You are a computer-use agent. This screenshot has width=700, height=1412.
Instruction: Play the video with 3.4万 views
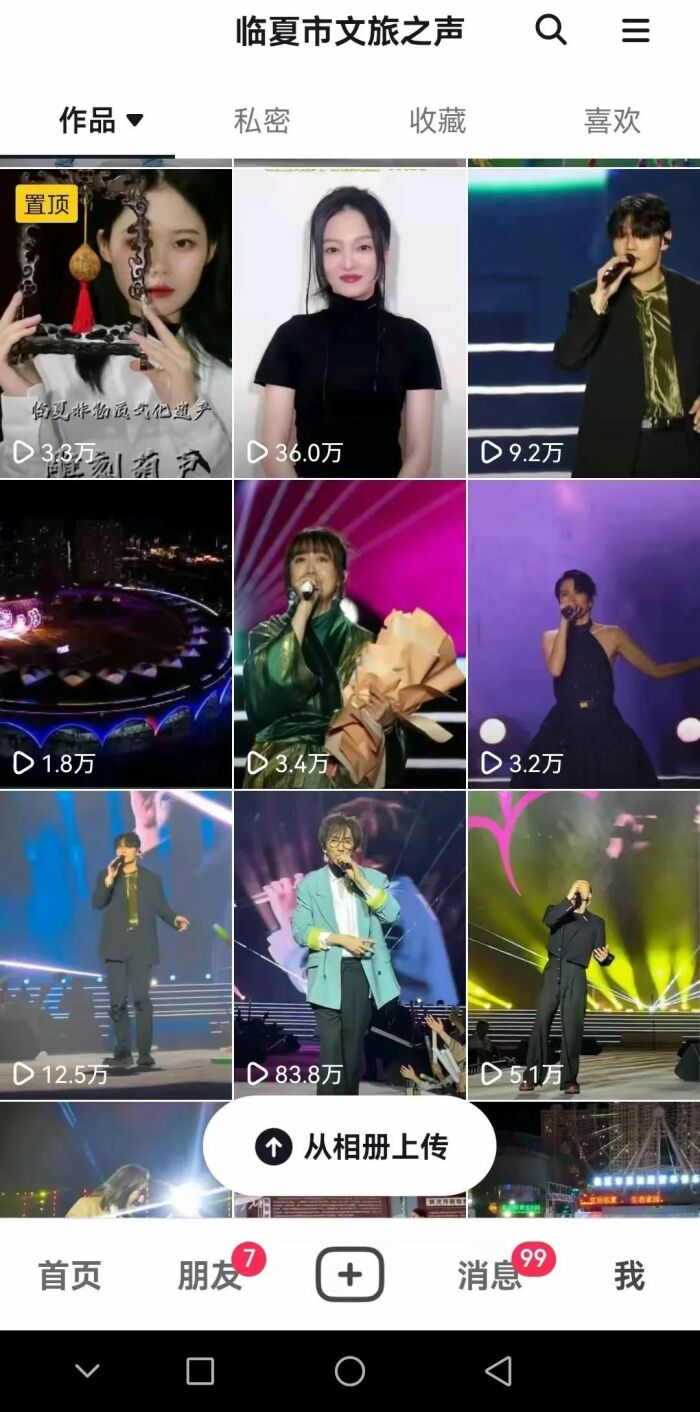click(350, 634)
